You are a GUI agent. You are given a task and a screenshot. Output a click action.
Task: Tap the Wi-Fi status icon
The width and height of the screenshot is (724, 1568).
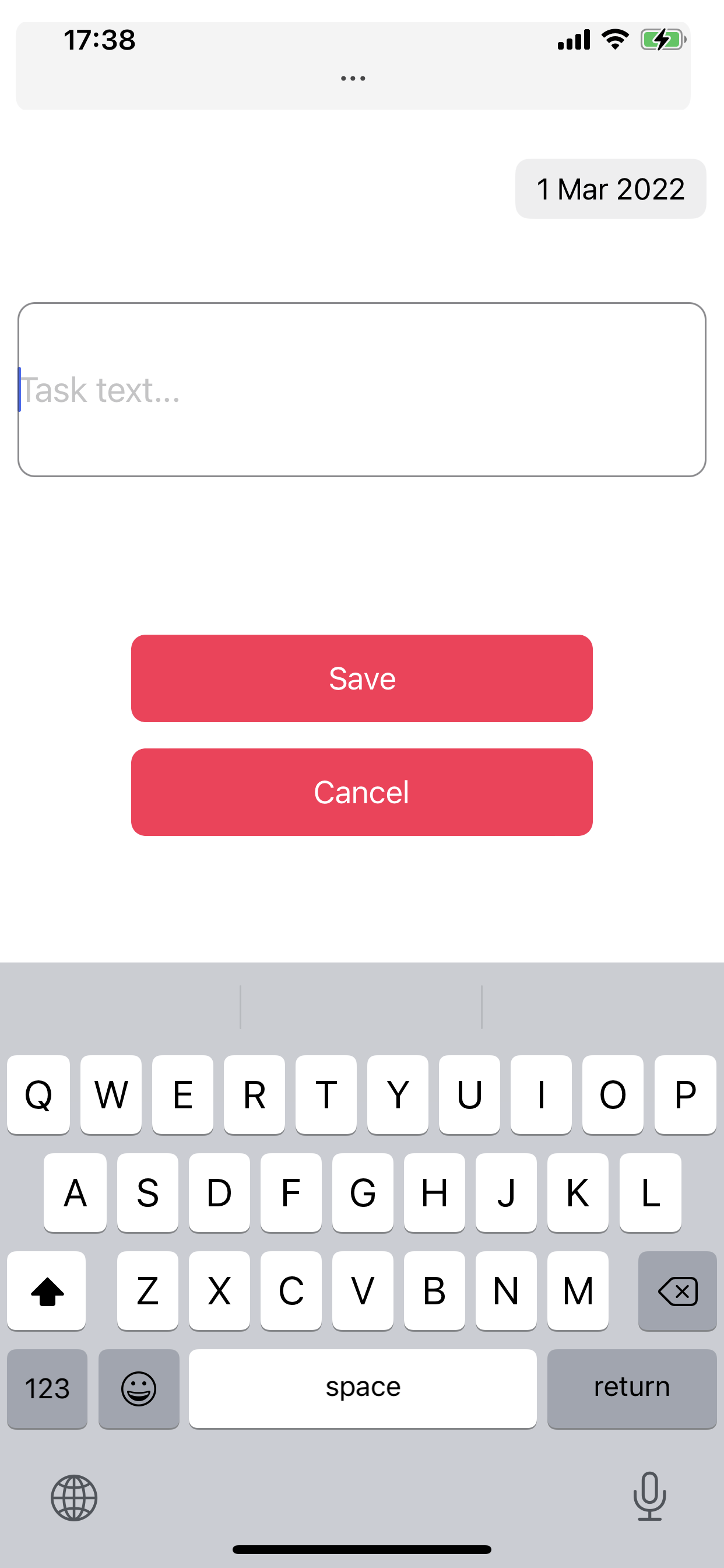click(x=614, y=39)
